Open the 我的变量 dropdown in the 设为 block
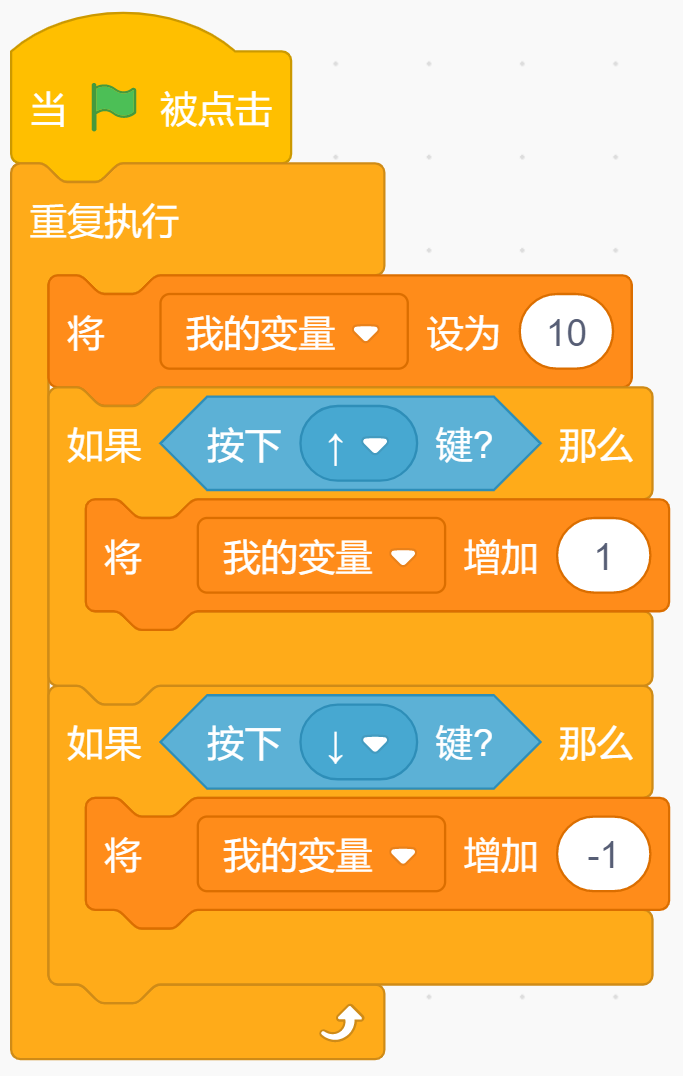 point(283,333)
